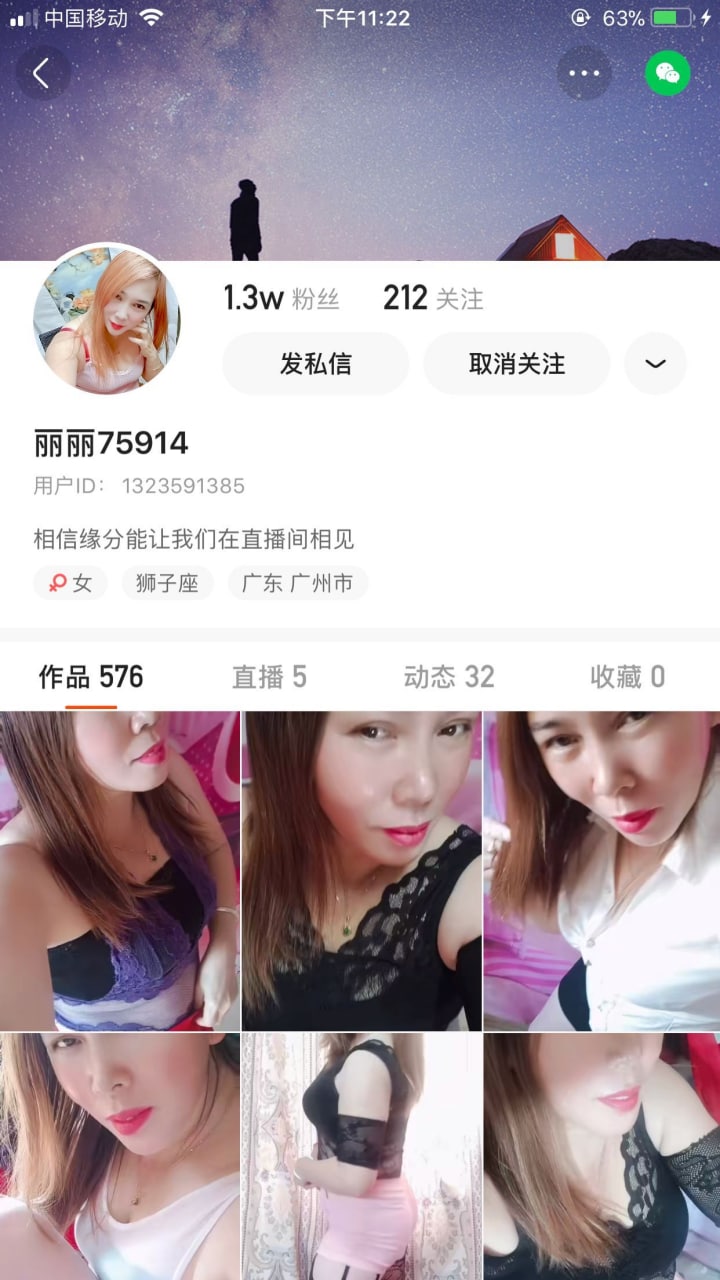Open the video with the white shirt
Screen dimensions: 720x1280
601,870
